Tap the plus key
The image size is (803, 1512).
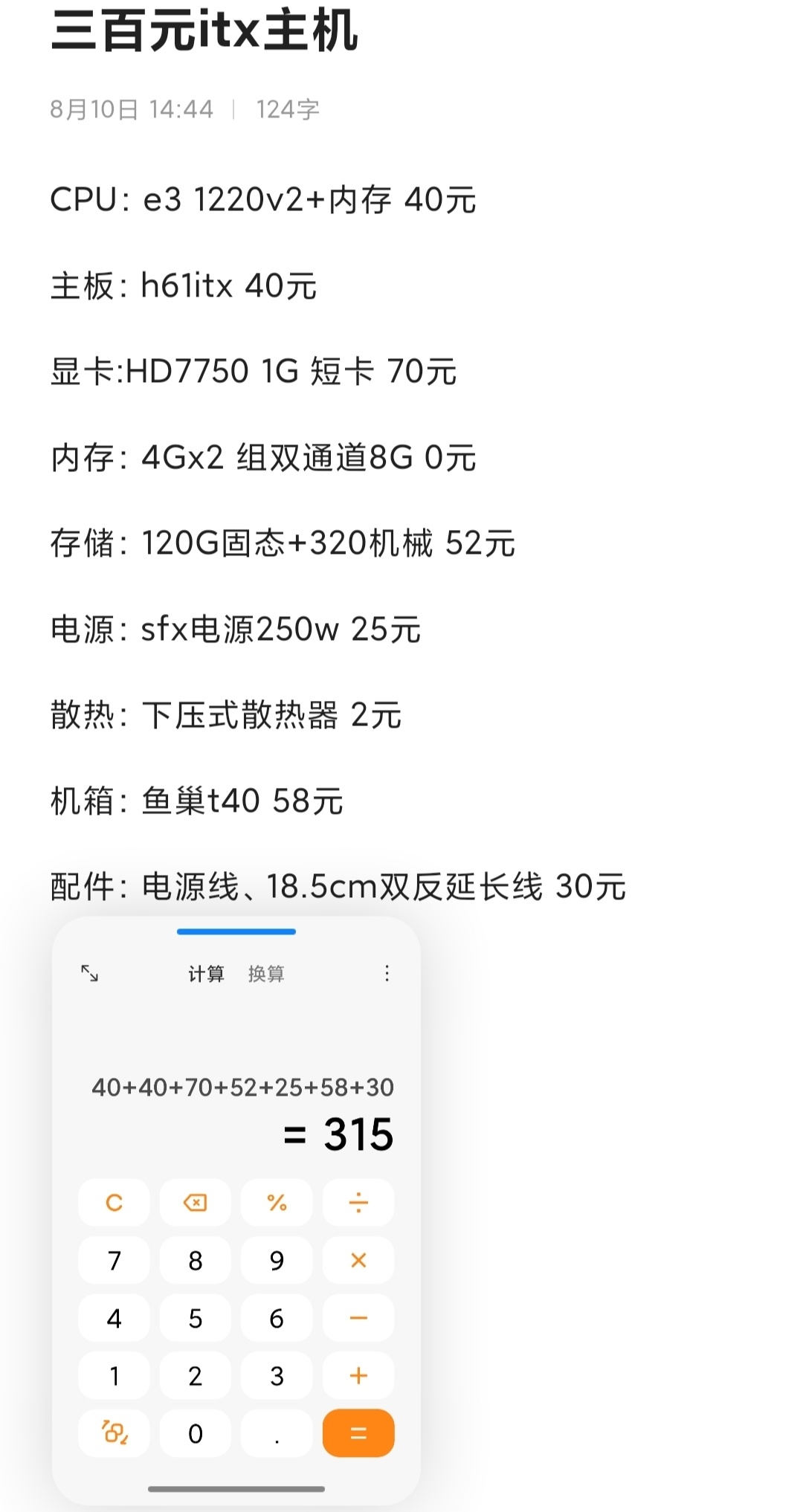coord(358,1376)
